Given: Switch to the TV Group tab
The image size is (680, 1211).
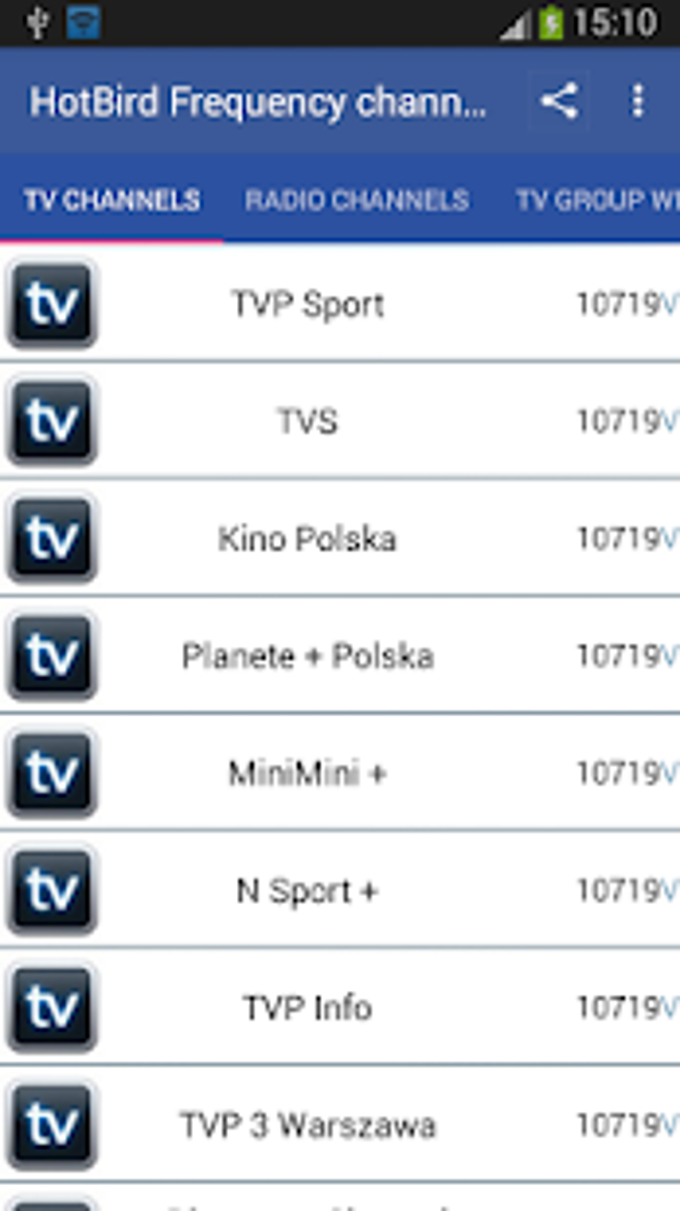Looking at the screenshot, I should (596, 200).
